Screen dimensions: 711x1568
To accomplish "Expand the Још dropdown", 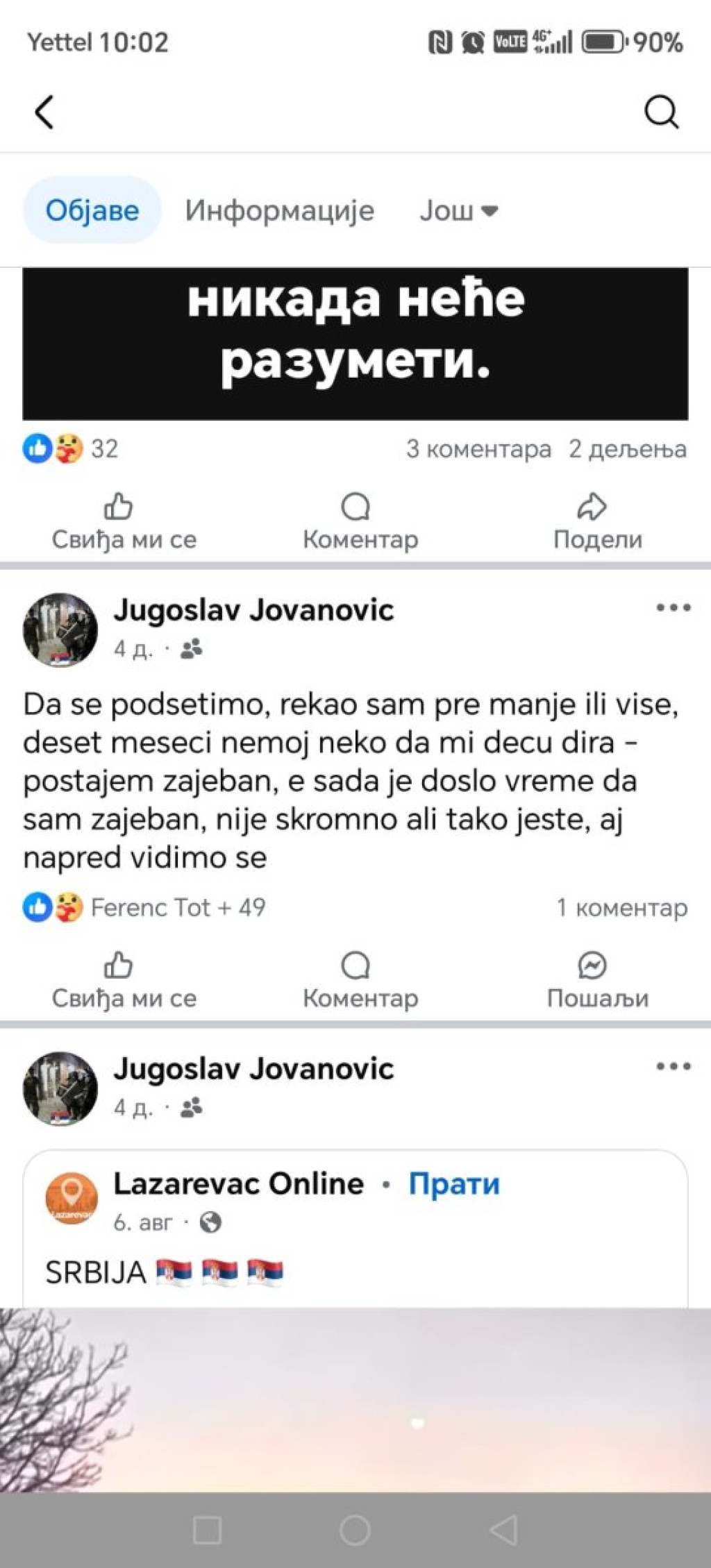I will point(458,210).
